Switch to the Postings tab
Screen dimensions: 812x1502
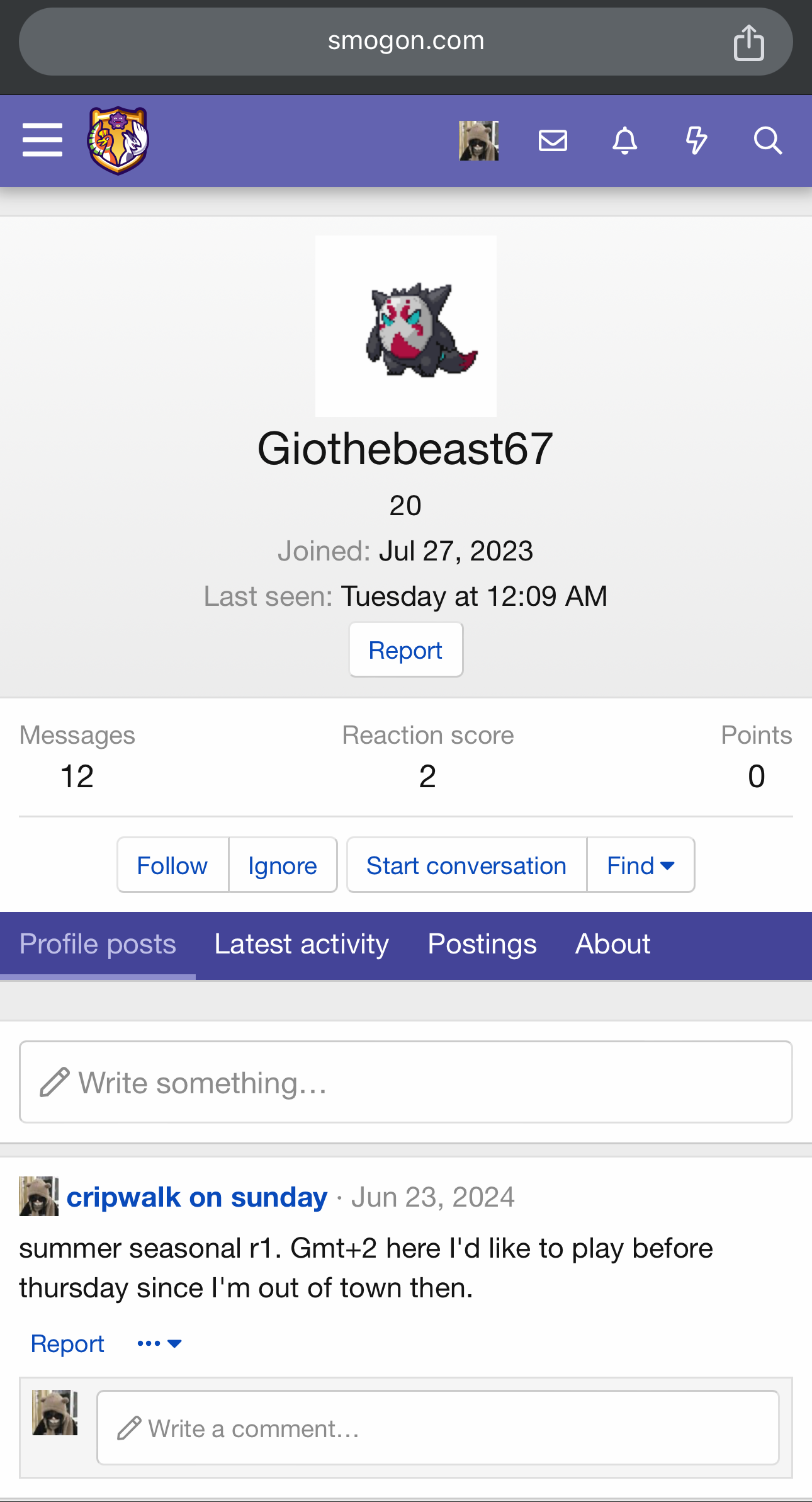(482, 944)
